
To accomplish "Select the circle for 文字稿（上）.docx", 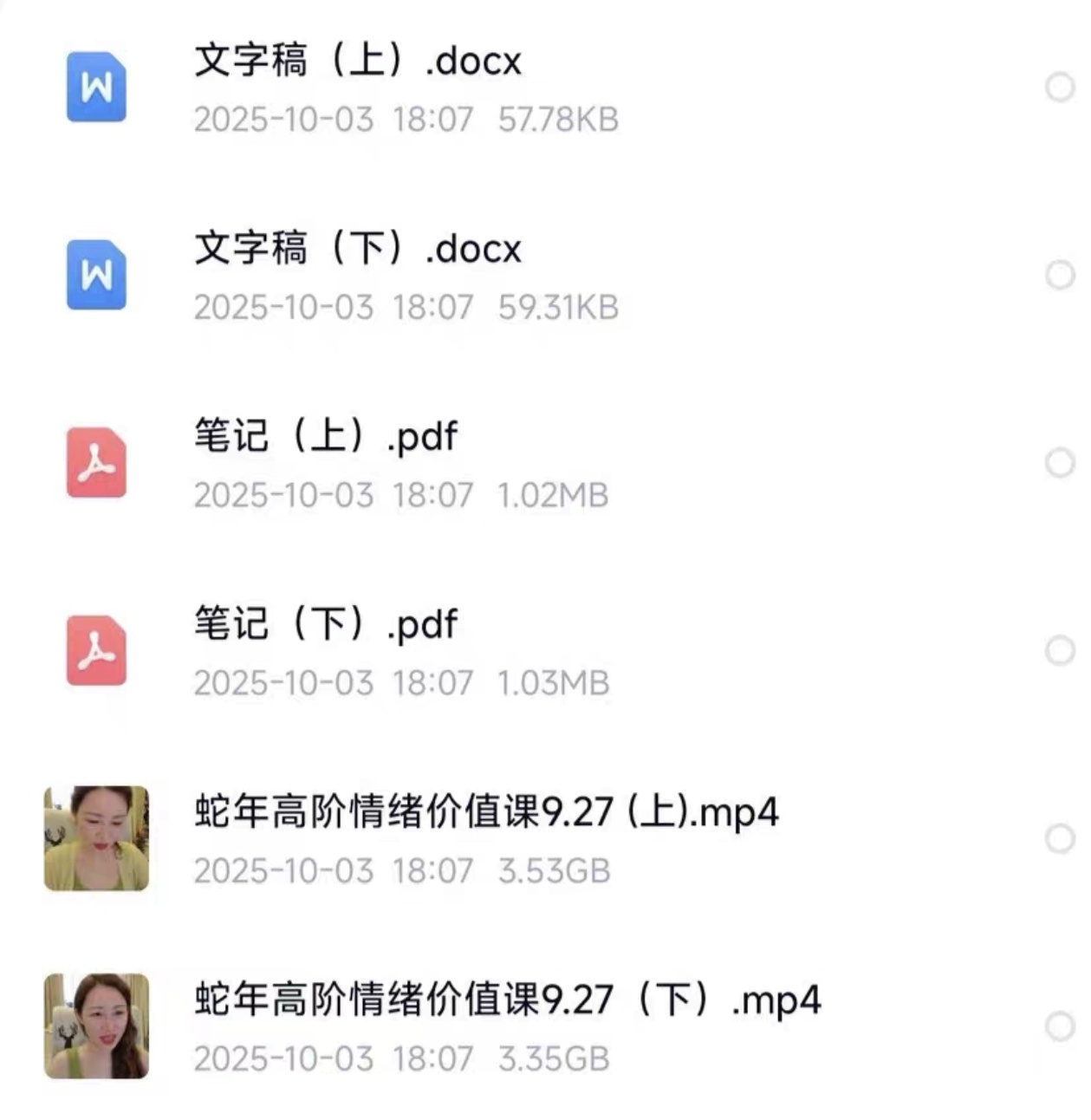I will tap(1059, 88).
